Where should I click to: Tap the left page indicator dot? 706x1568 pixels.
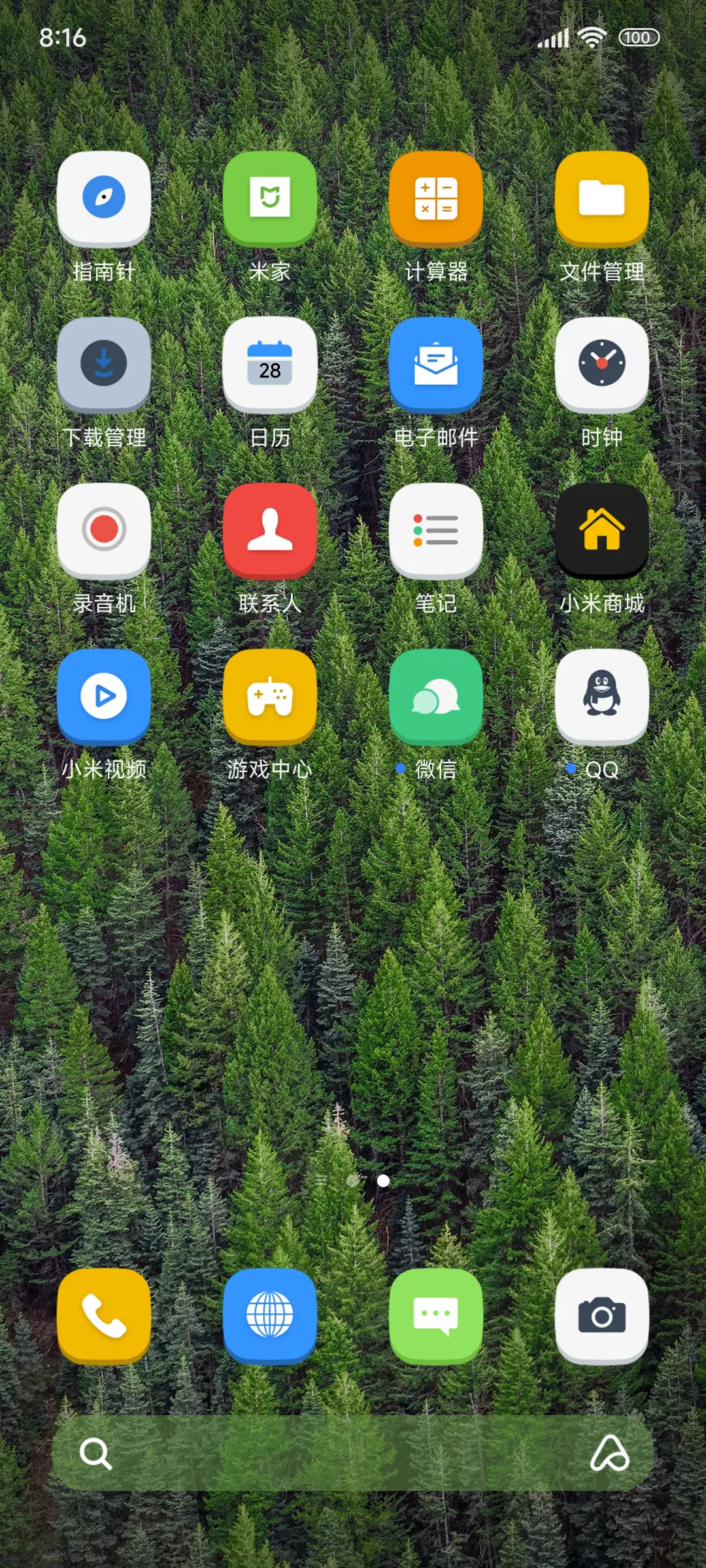354,1181
